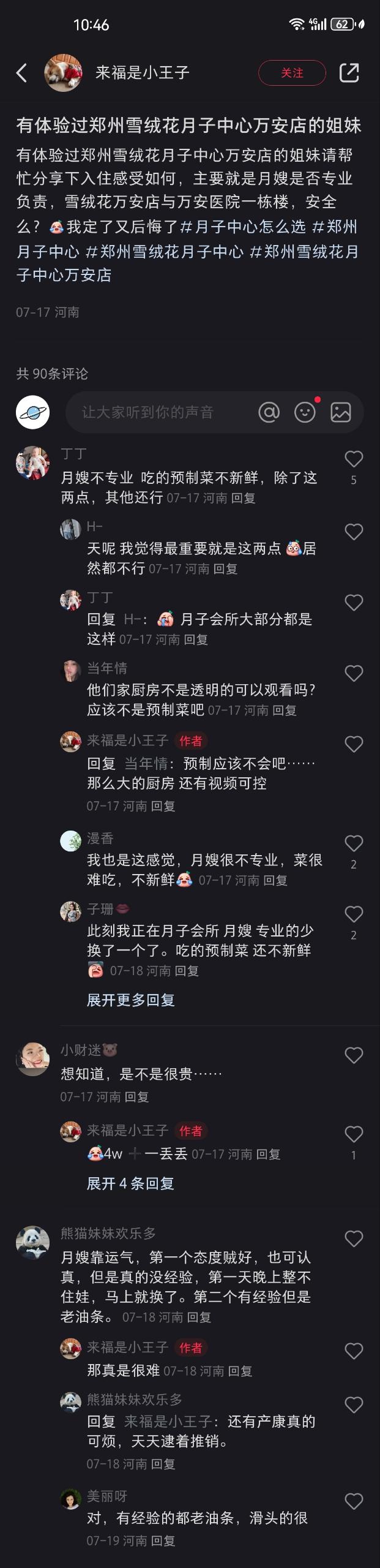Expand 展开 4 条回复 under 小财迷
This screenshot has width=380, height=1568.
(x=130, y=1183)
